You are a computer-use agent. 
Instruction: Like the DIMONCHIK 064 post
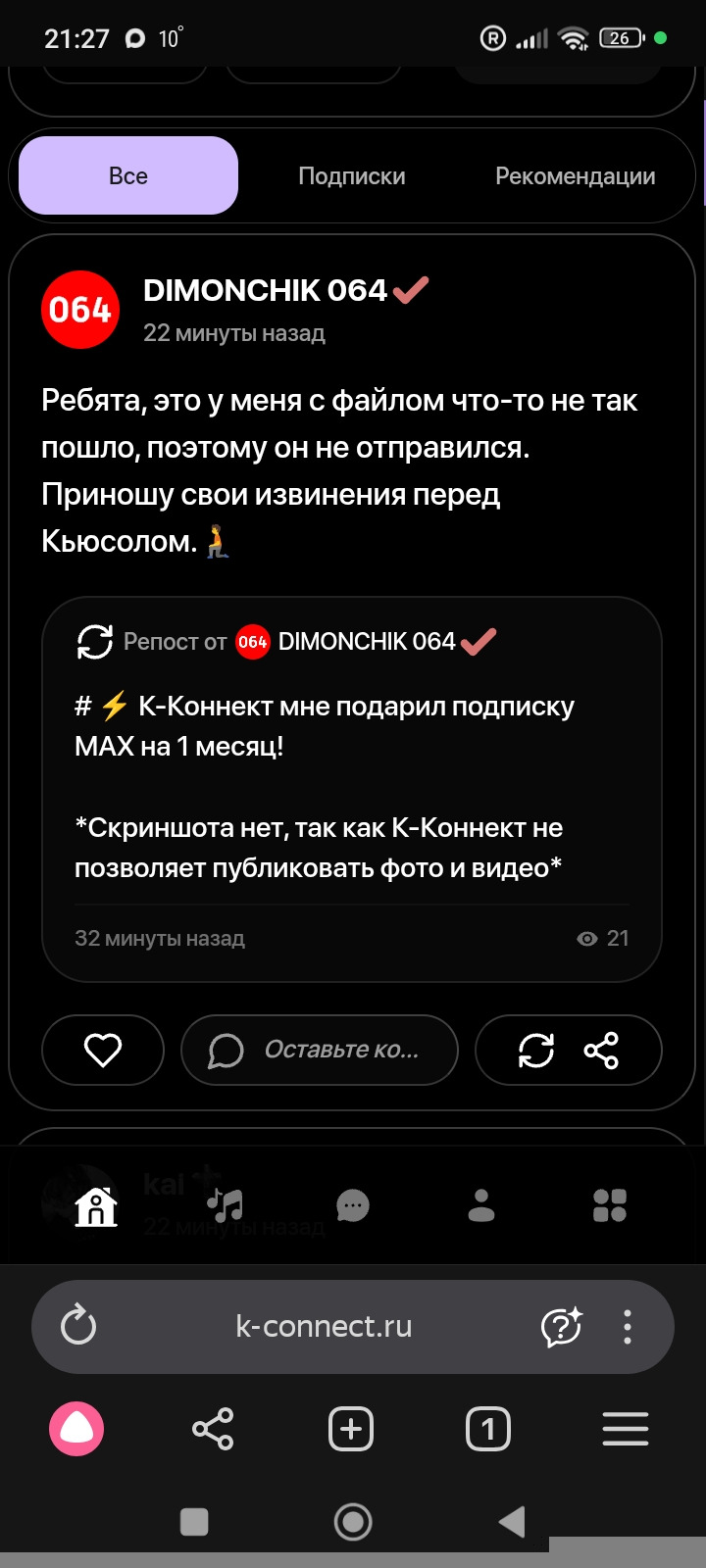coord(103,1051)
